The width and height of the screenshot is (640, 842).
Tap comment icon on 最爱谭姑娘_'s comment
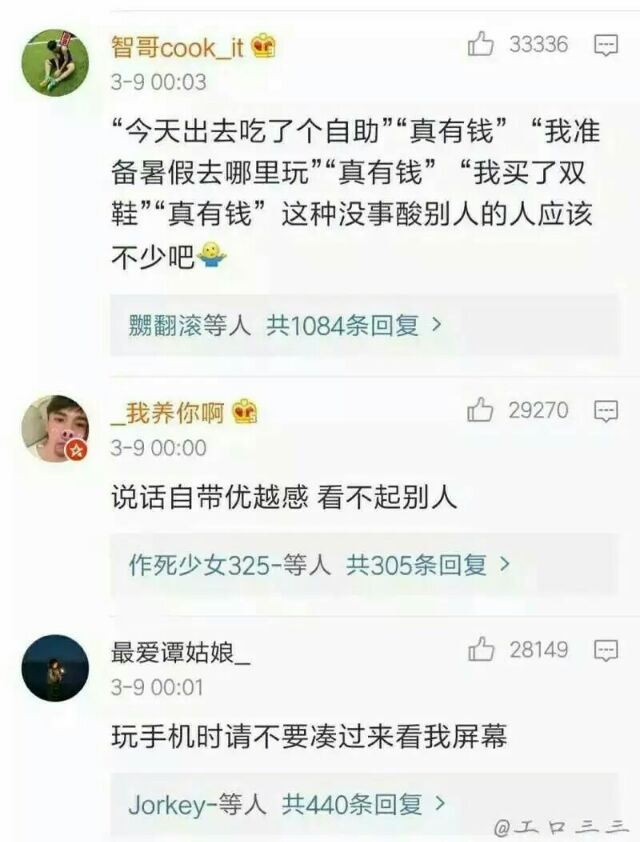(x=606, y=651)
